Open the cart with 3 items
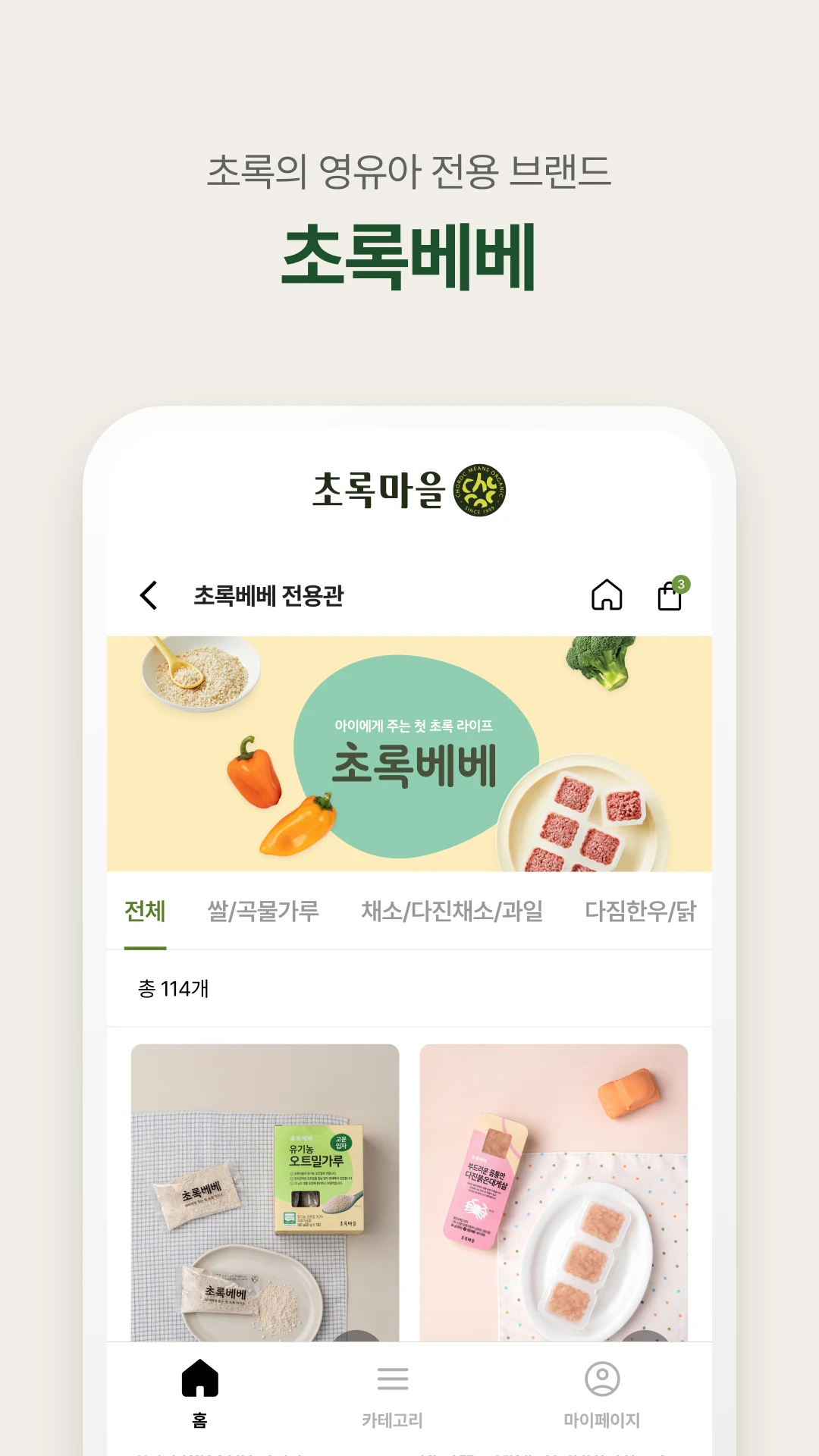 point(670,597)
